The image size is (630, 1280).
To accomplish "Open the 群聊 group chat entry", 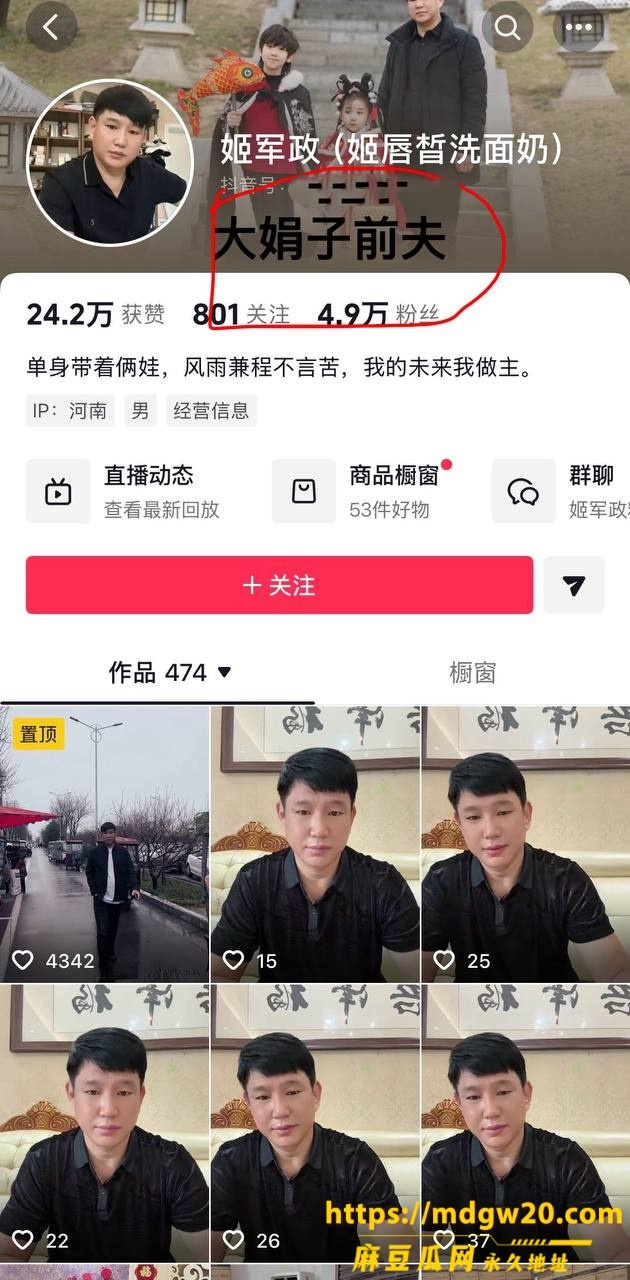I will tap(561, 491).
